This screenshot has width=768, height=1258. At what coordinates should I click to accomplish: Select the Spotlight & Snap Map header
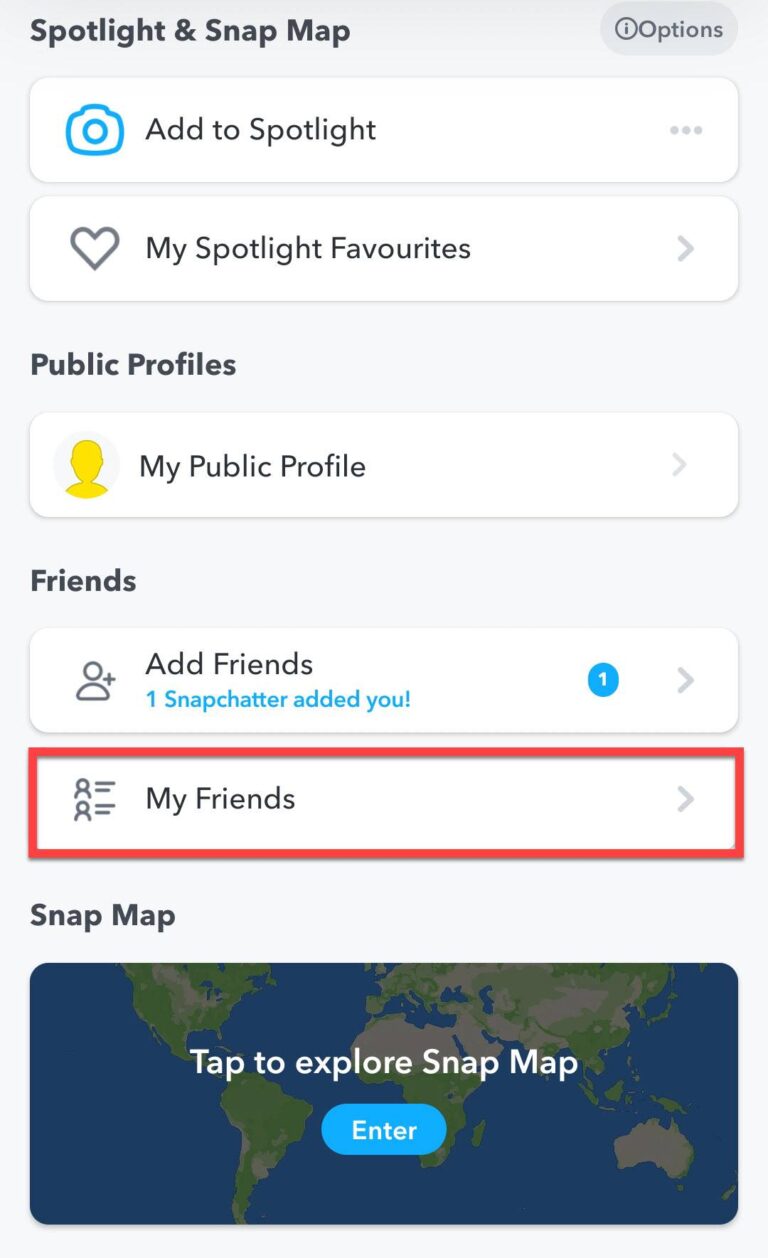pos(190,31)
